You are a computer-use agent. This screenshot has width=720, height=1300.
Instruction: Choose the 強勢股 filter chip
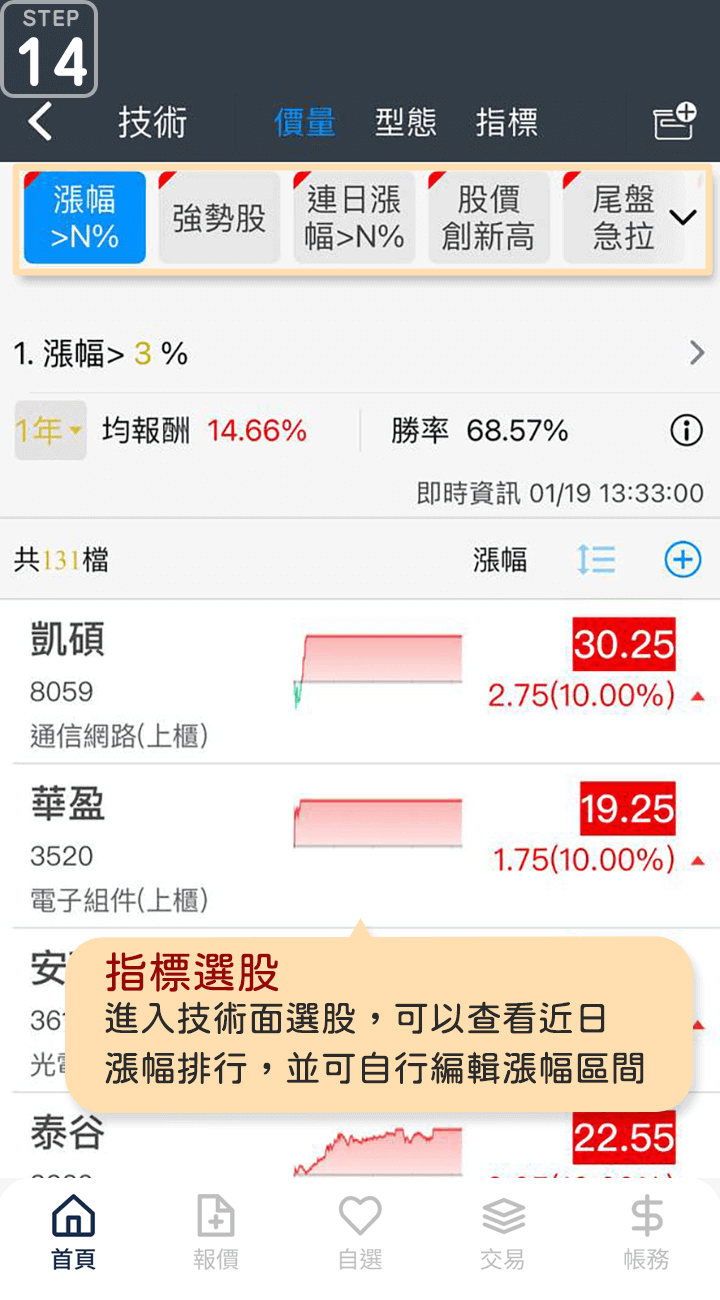[x=219, y=218]
